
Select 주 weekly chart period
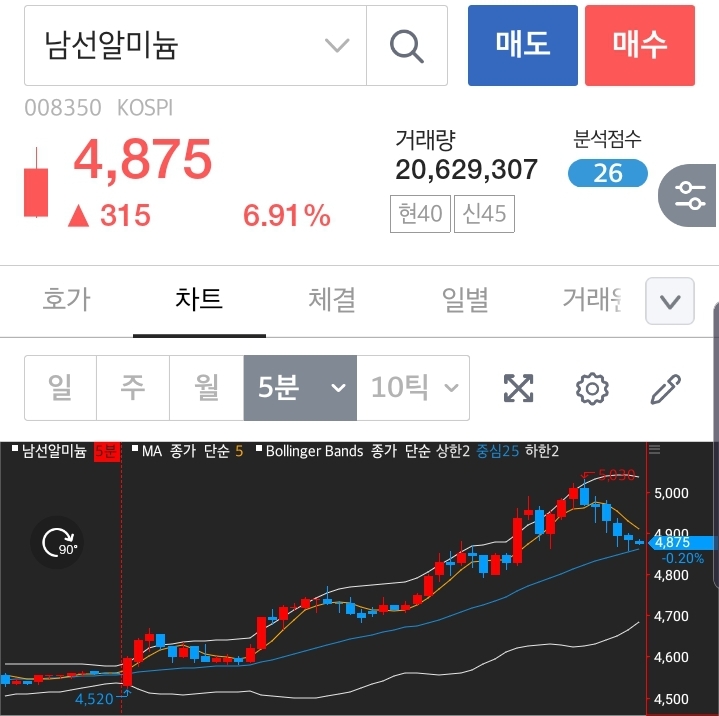133,387
